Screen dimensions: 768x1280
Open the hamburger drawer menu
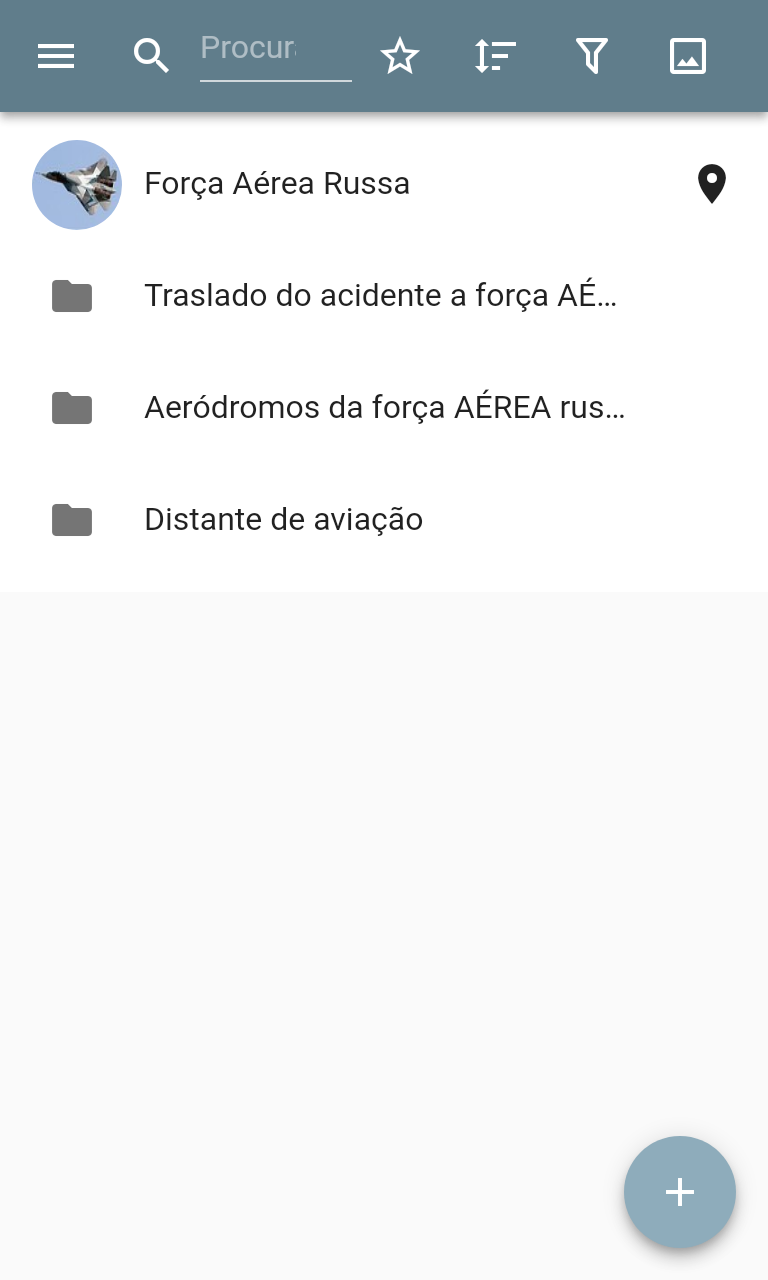click(x=56, y=56)
